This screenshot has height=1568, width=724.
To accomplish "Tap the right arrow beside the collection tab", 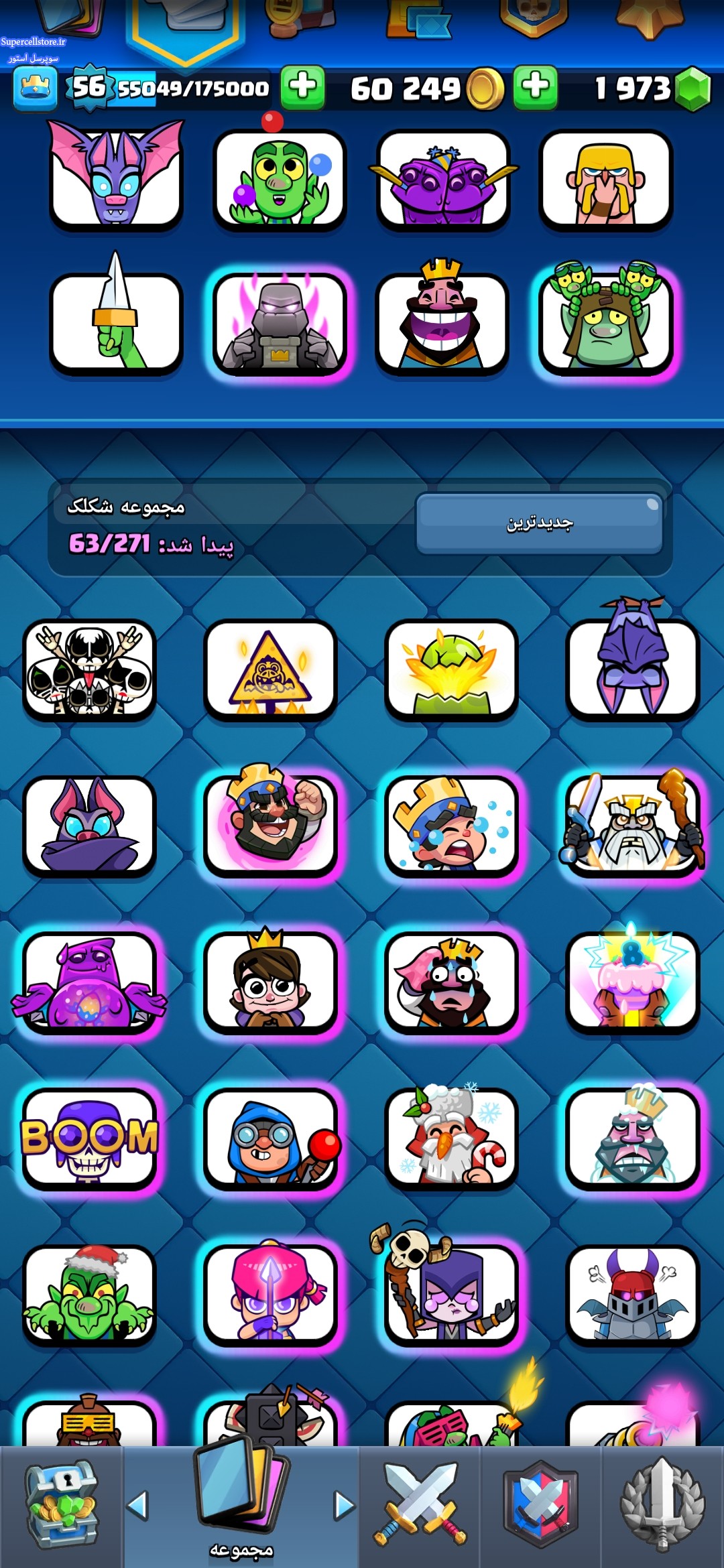I will tap(345, 1505).
